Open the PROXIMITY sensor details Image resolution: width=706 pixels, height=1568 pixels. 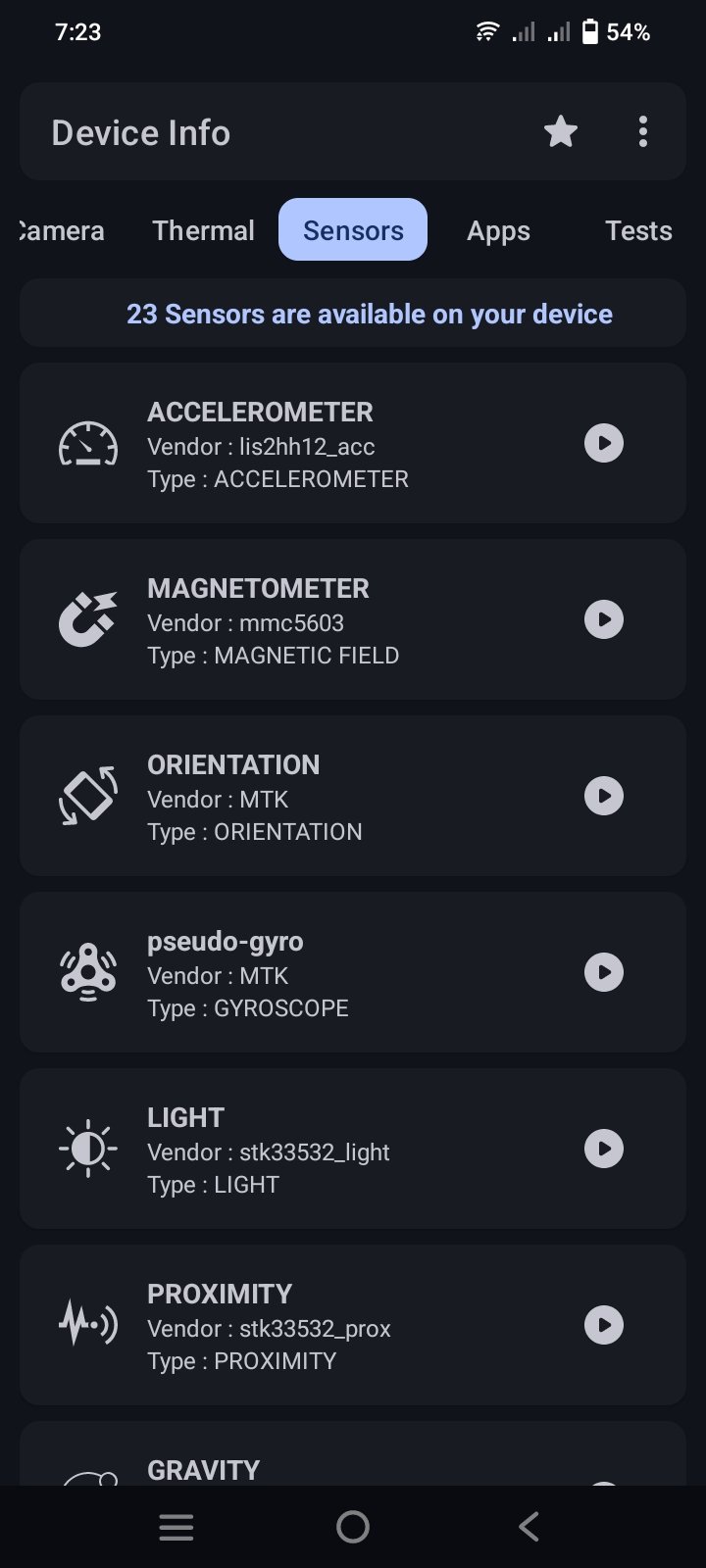pos(353,1325)
